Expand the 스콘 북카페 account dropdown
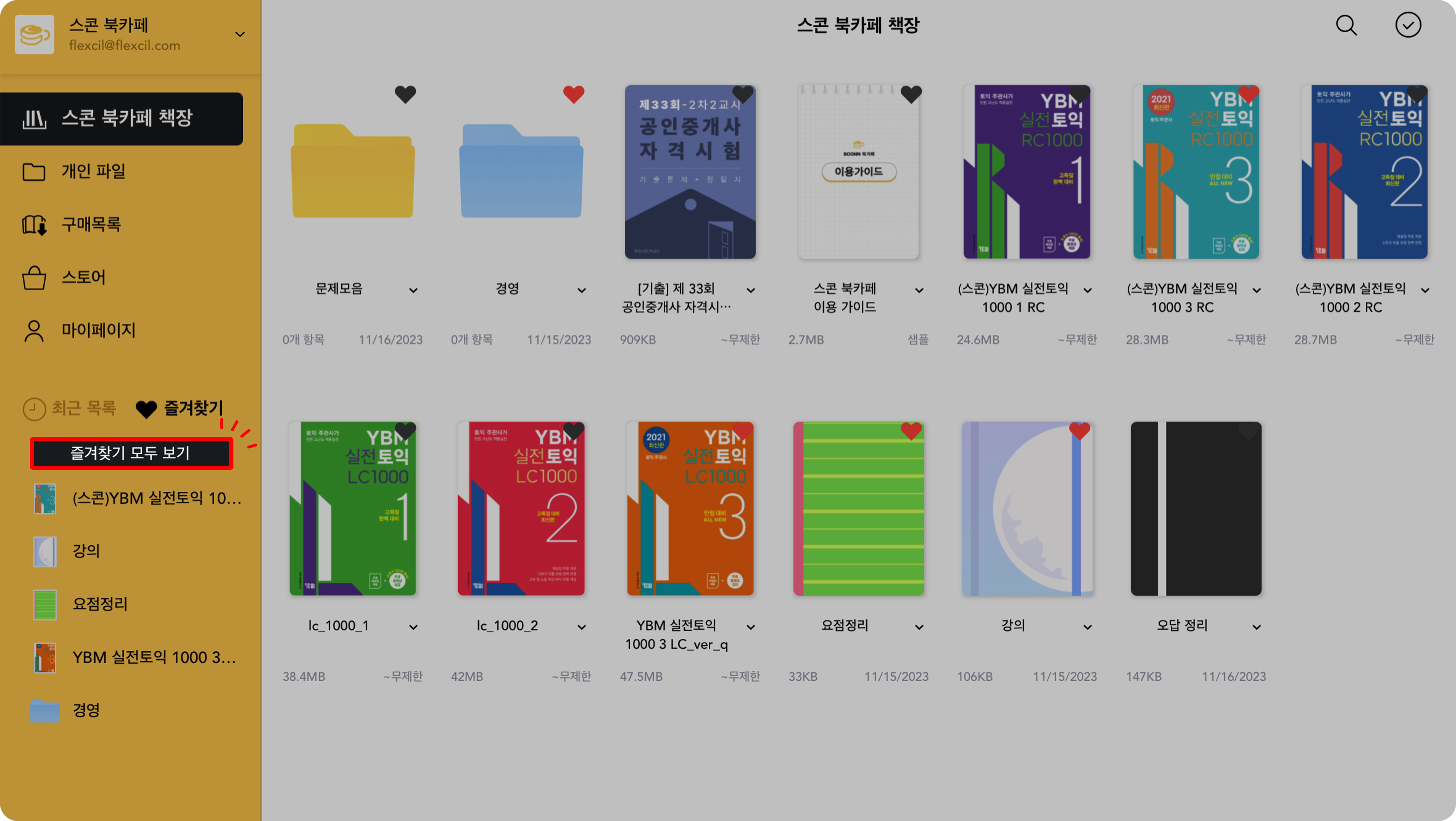This screenshot has height=821, width=1456. click(x=240, y=34)
